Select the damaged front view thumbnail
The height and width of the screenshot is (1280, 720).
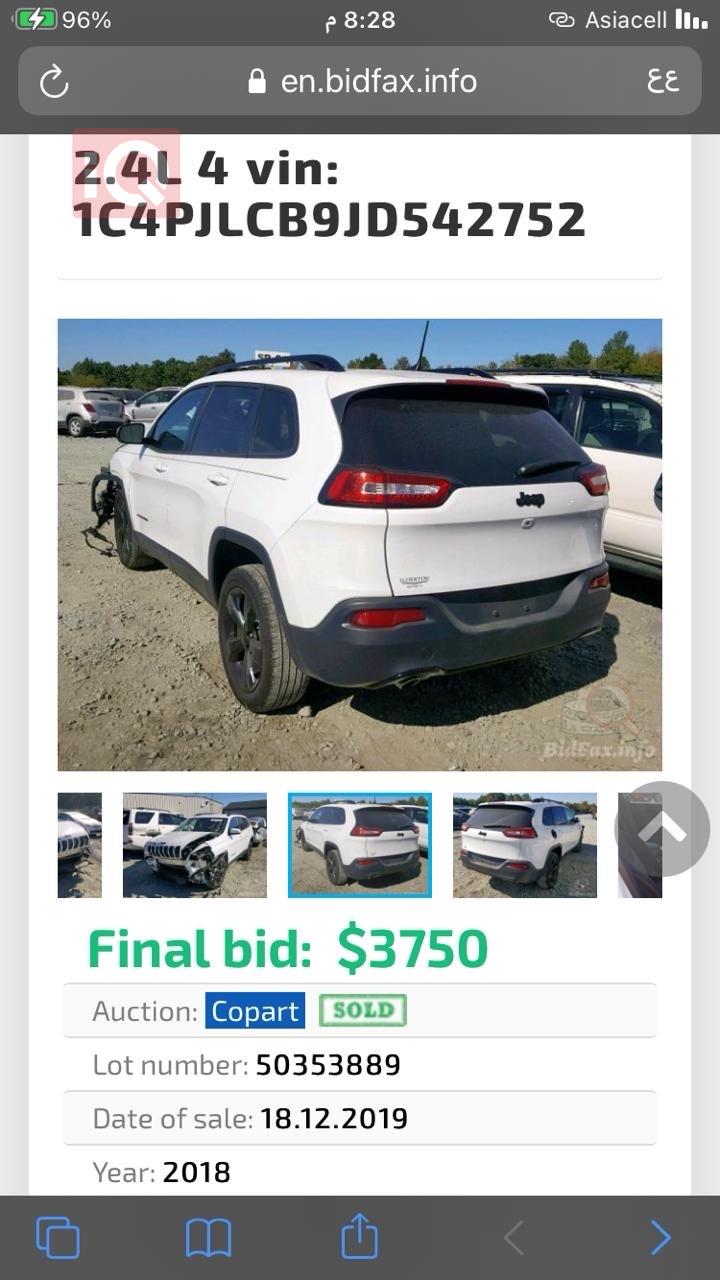[194, 845]
